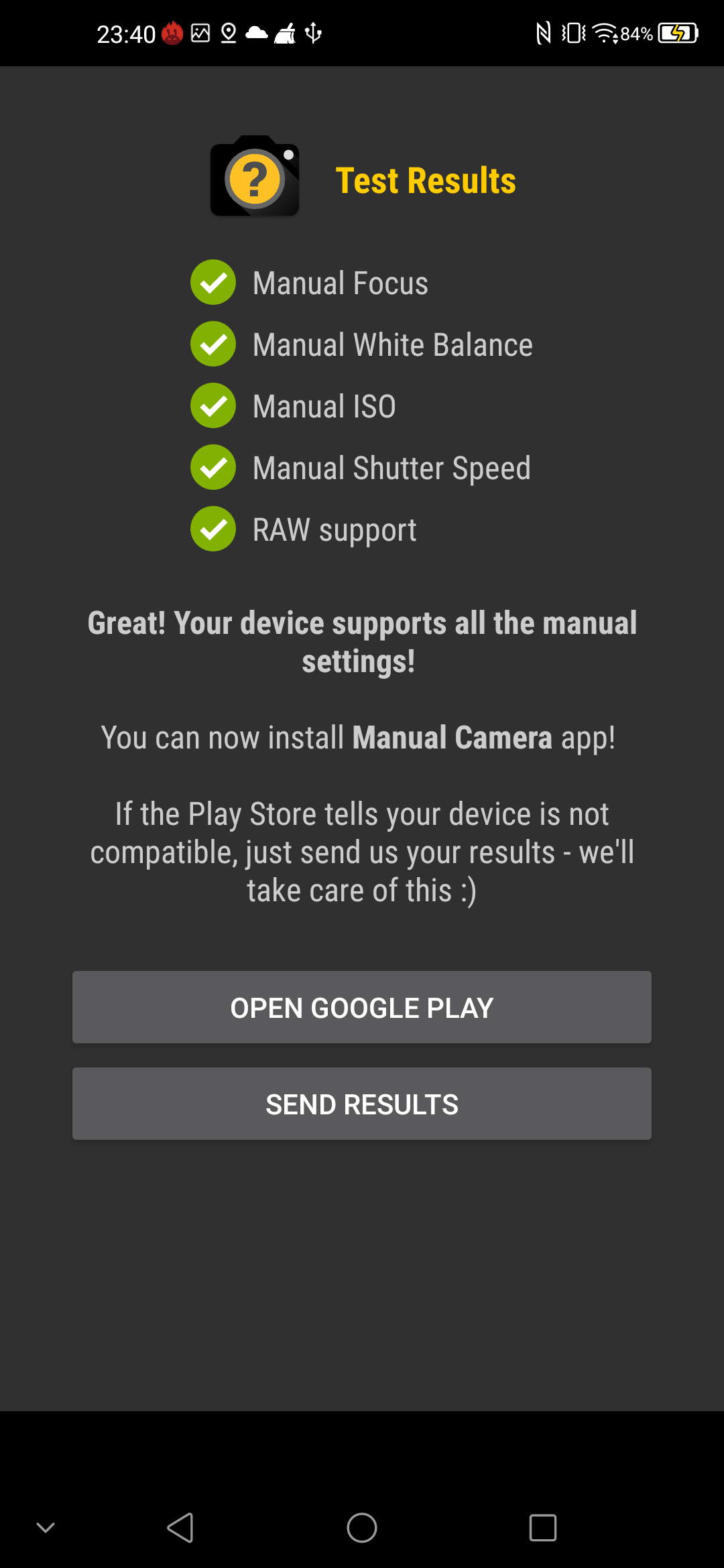Viewport: 724px width, 1568px height.
Task: Show recent apps
Action: click(x=542, y=1528)
